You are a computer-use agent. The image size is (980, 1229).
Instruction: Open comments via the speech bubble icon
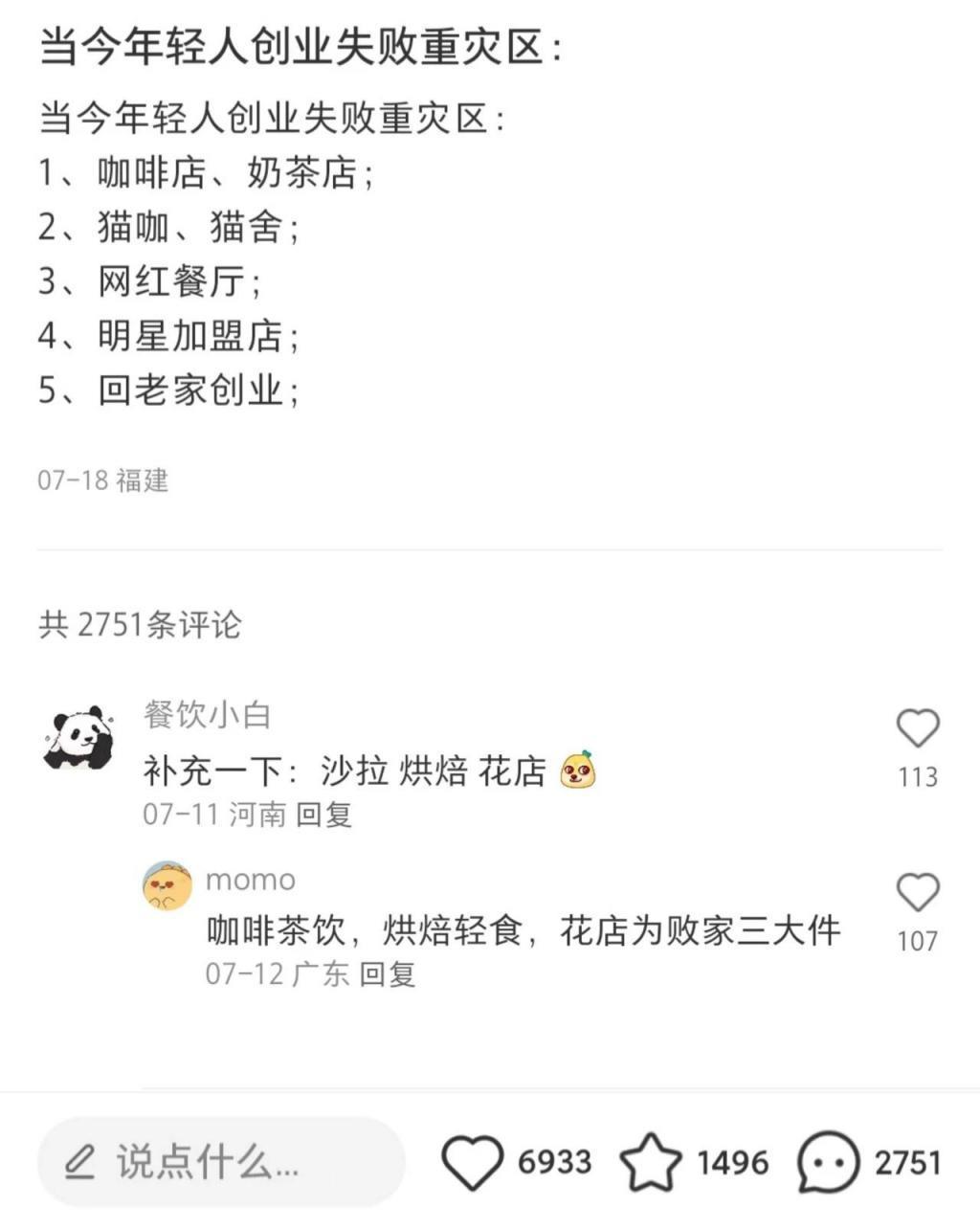(829, 1161)
